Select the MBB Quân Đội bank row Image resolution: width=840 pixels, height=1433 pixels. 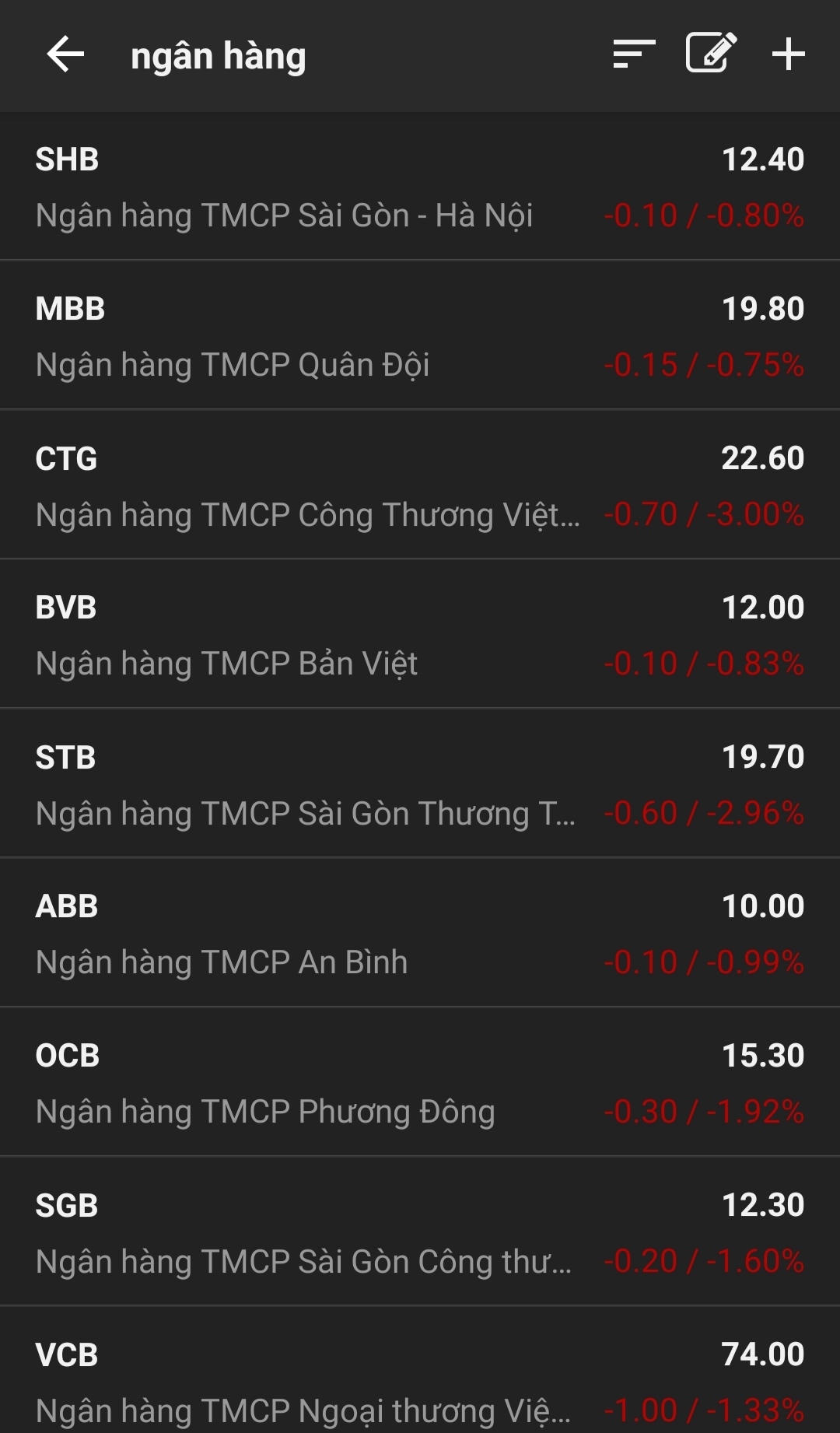coord(420,335)
